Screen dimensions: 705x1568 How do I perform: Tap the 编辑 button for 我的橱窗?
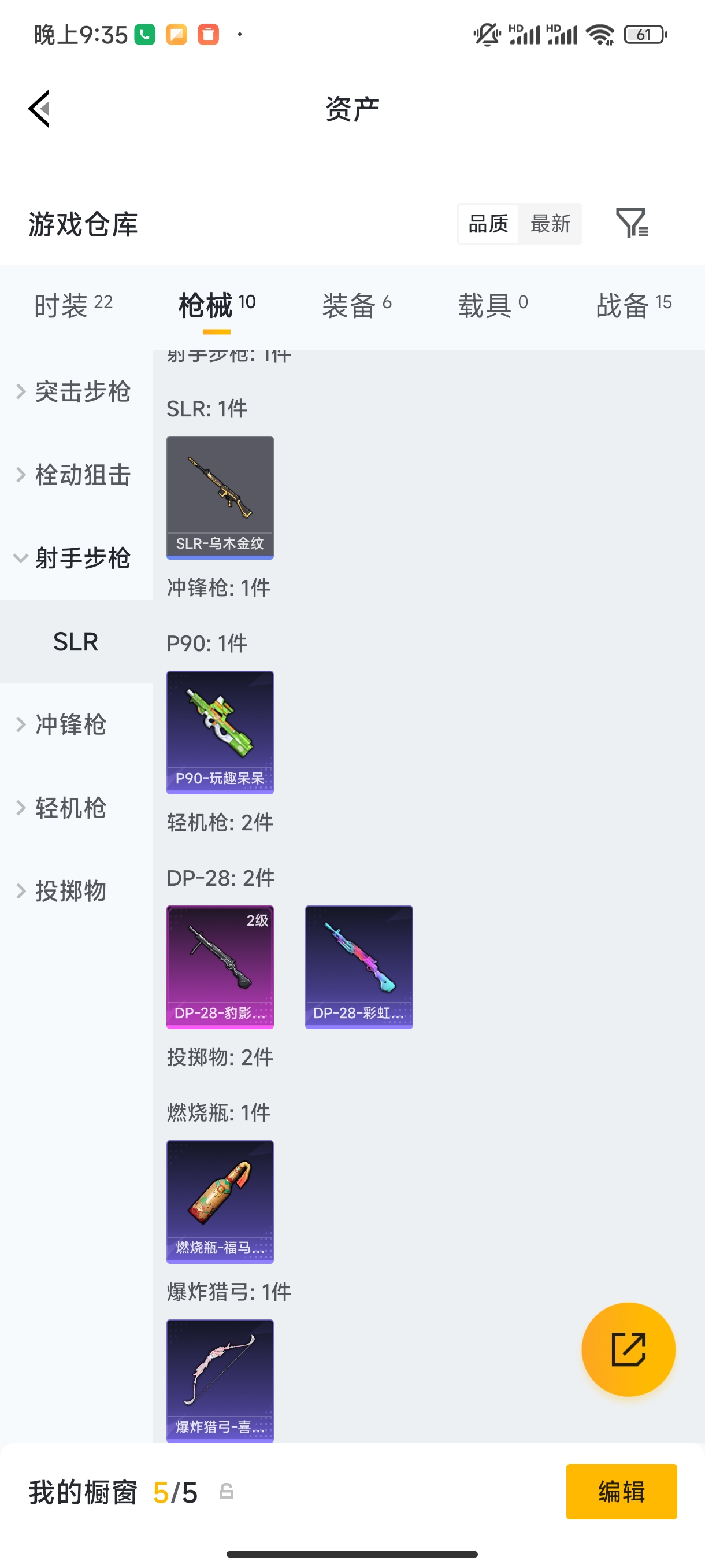tap(622, 1491)
